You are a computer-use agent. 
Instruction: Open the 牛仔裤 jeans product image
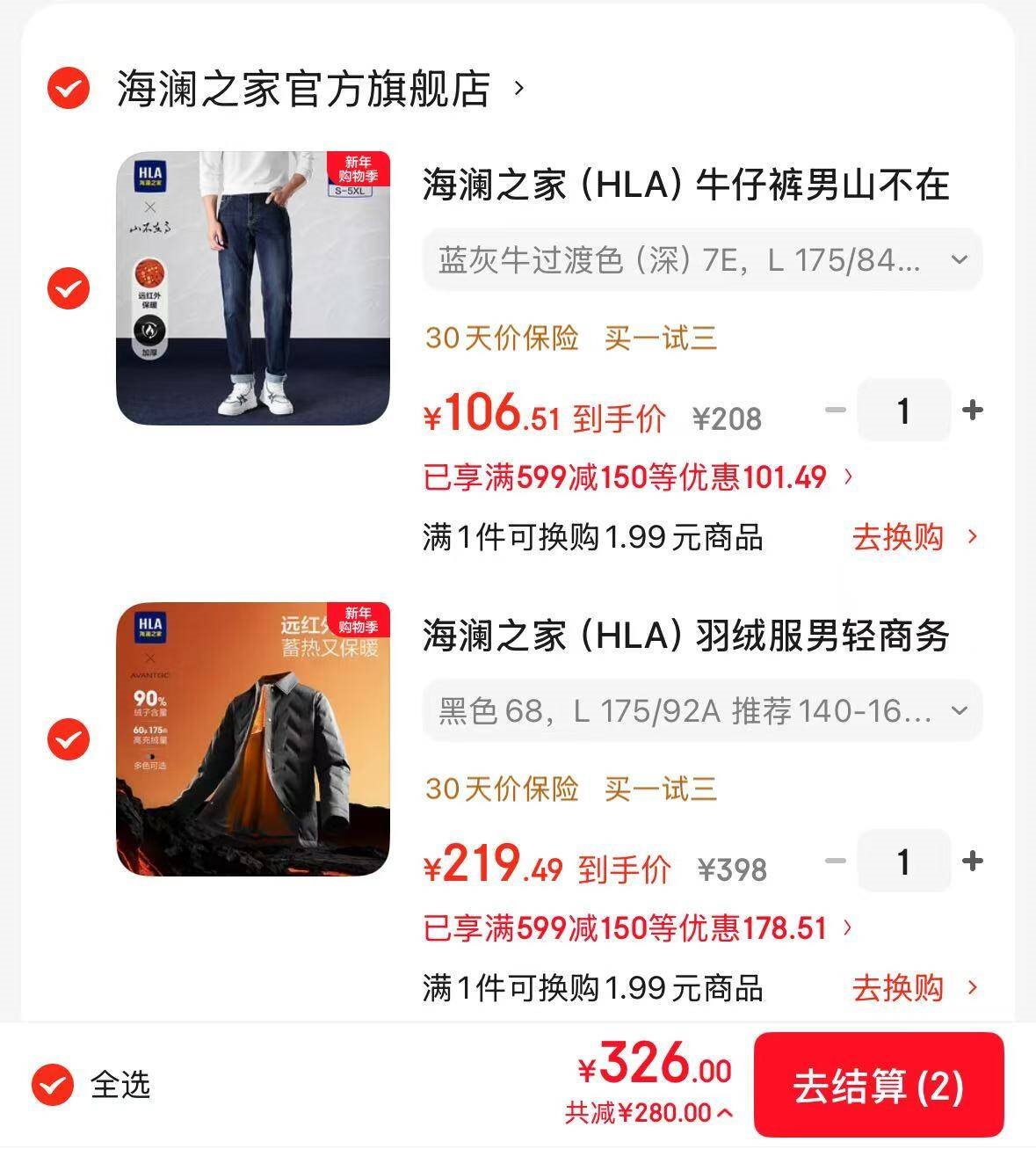253,288
